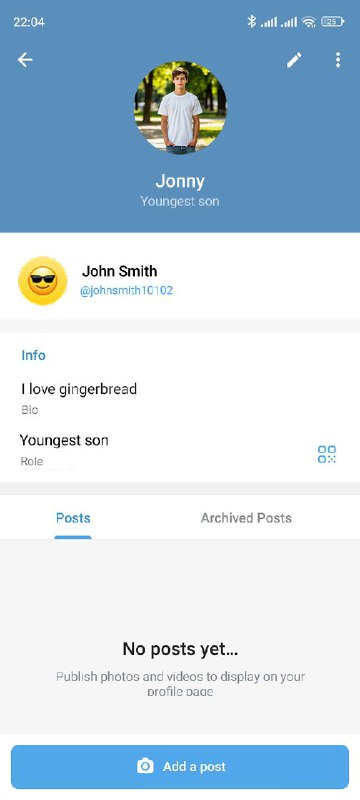View Jonny's profile photo
Screen dimensions: 360x800
click(180, 108)
